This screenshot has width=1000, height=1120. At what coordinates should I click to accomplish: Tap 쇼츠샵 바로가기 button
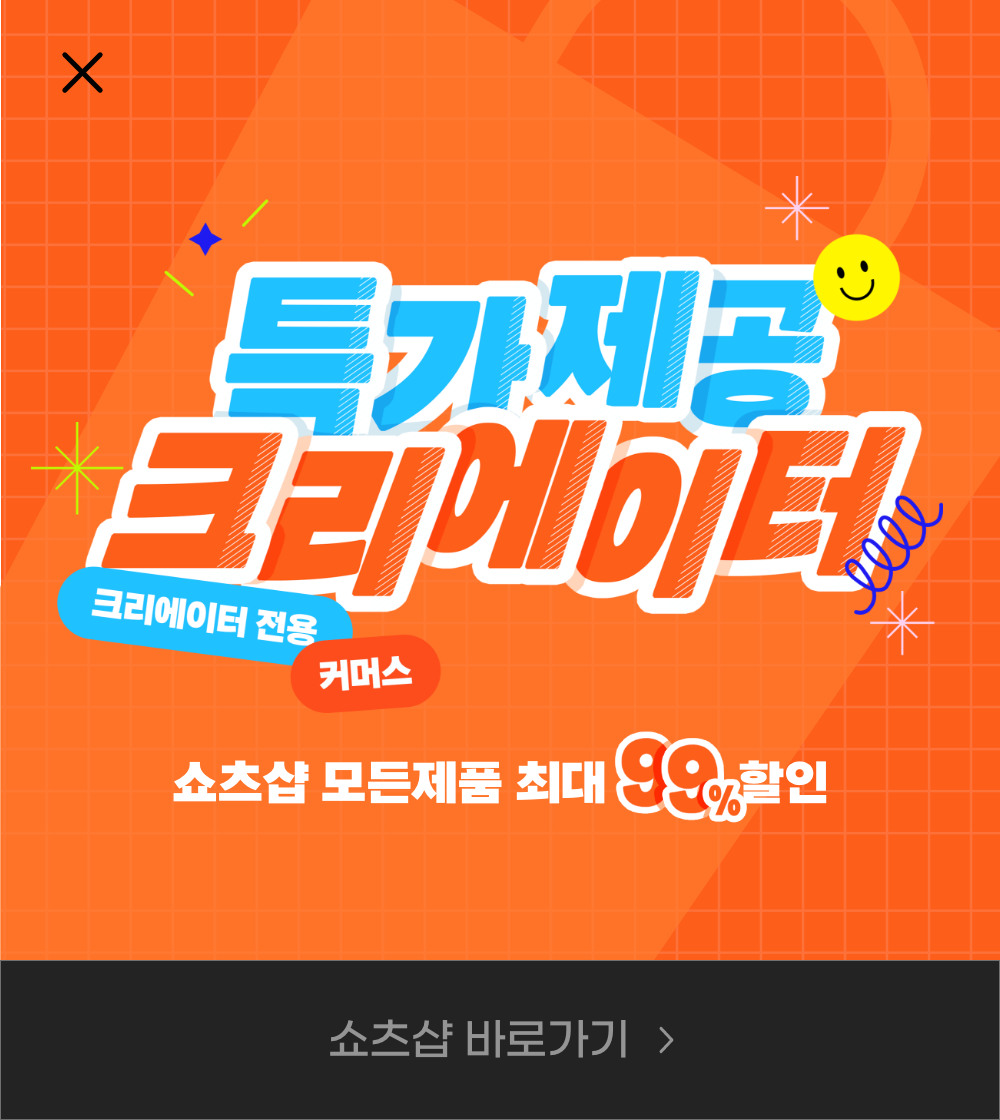pos(500,1040)
